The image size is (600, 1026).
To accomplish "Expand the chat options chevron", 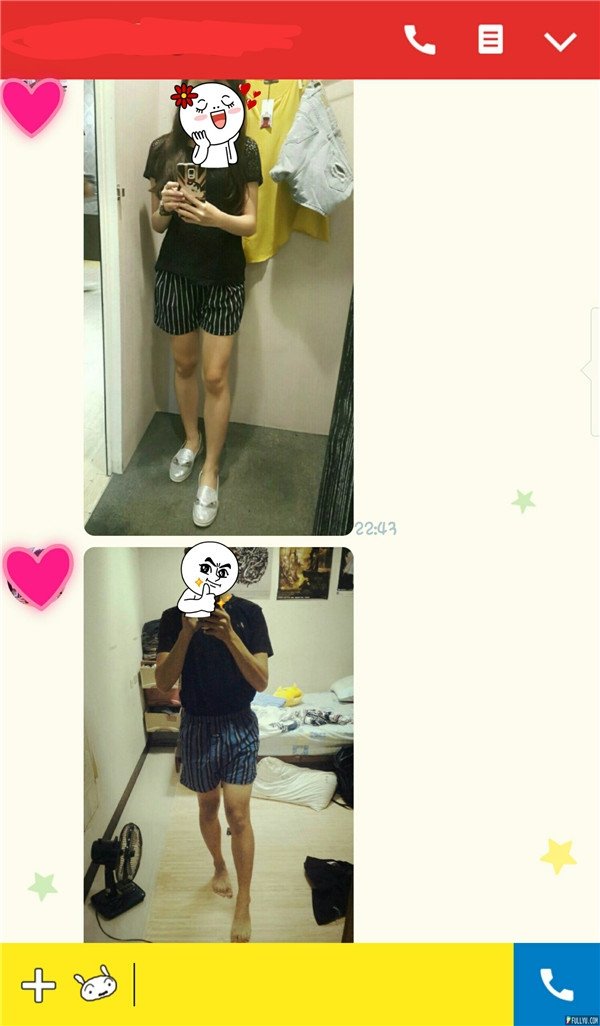I will pos(560,41).
